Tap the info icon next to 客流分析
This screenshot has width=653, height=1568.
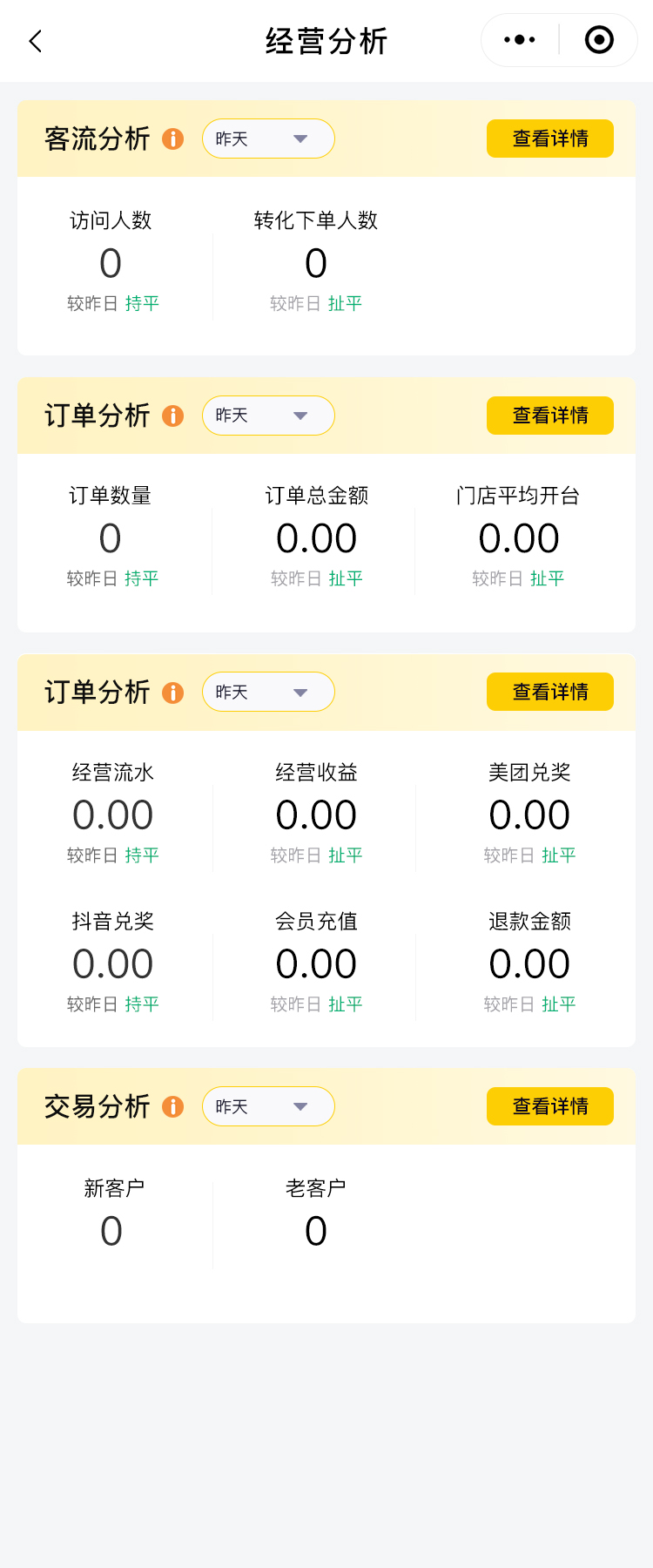point(173,139)
